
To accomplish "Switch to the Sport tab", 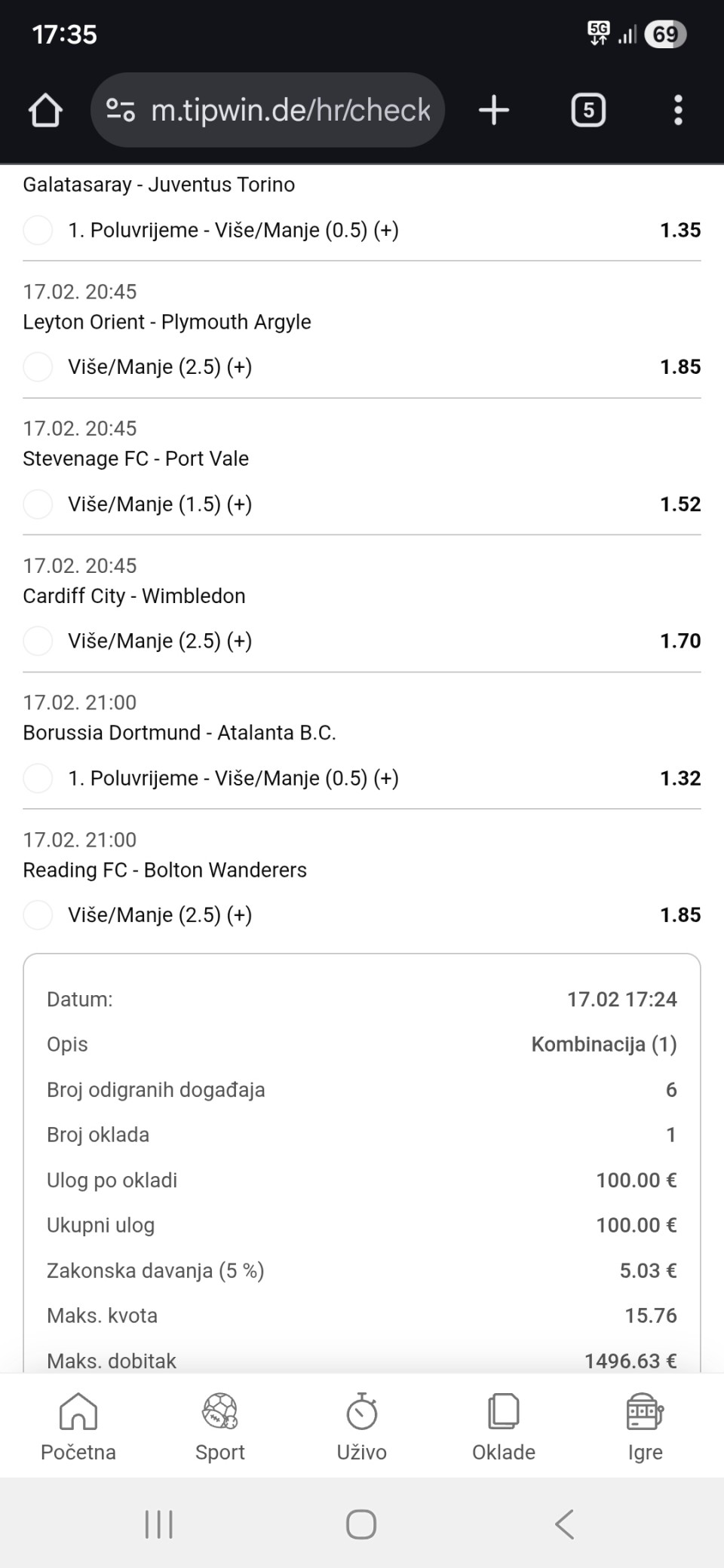I will (x=219, y=1426).
